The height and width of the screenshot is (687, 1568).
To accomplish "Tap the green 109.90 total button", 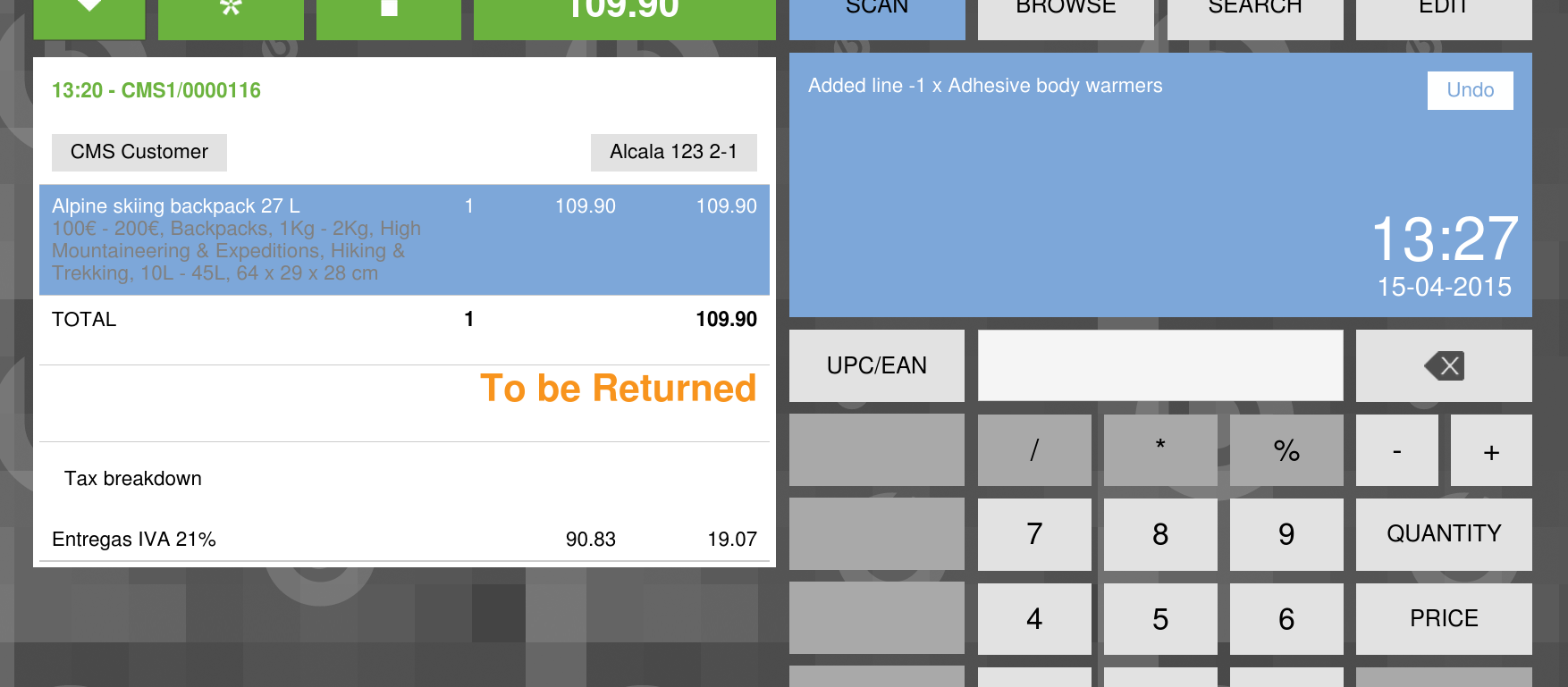I will pos(624,16).
